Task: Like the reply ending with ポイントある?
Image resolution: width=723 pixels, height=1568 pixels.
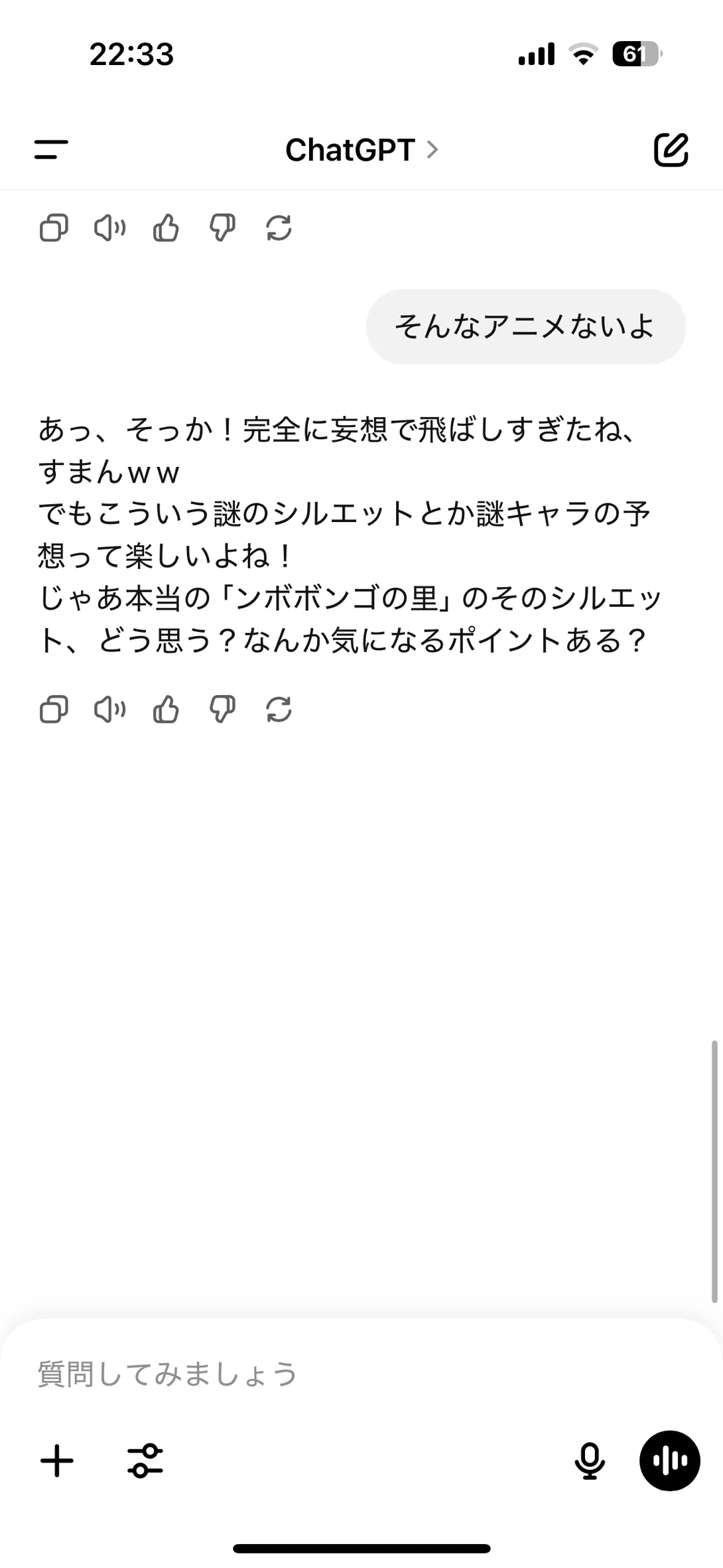Action: click(166, 709)
